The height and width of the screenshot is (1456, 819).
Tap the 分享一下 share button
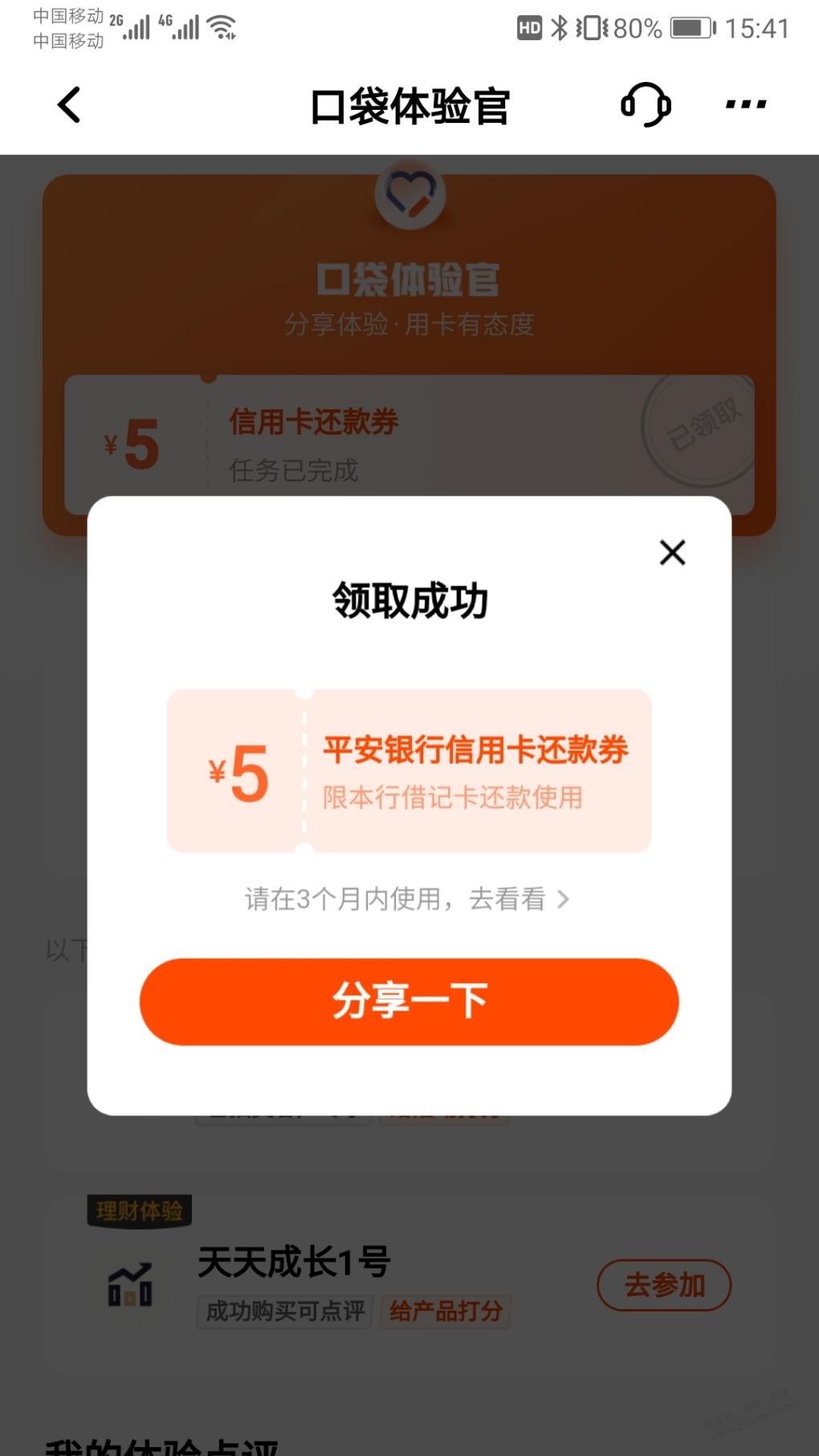[x=409, y=1001]
